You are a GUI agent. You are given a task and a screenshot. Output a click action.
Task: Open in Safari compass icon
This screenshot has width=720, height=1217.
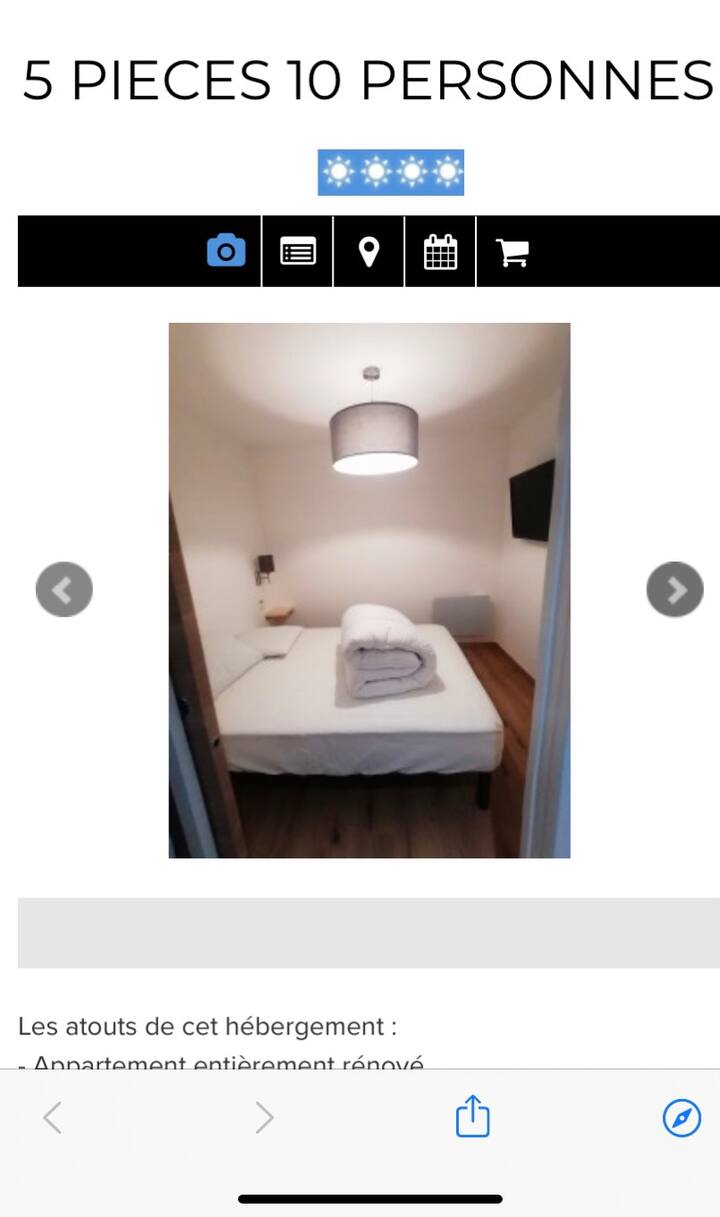click(682, 1117)
